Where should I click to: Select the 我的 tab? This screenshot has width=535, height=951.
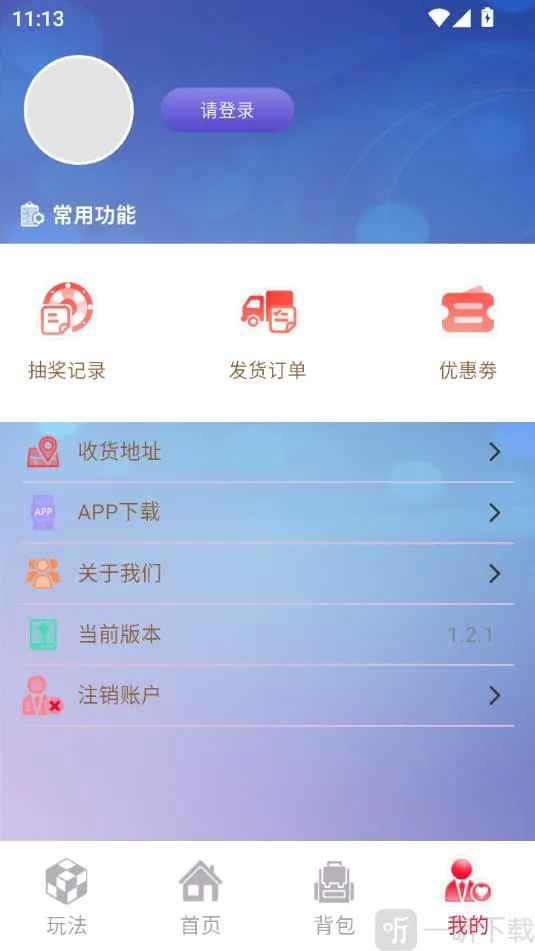(468, 897)
